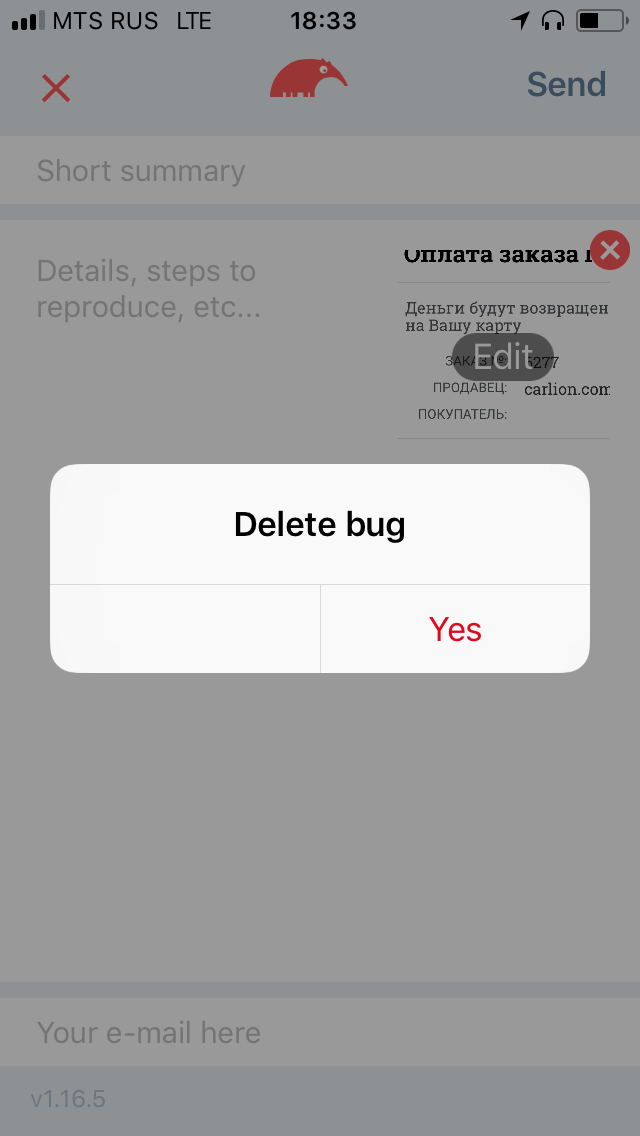This screenshot has height=1136, width=640.
Task: Edit the attached screenshot
Action: click(x=503, y=357)
